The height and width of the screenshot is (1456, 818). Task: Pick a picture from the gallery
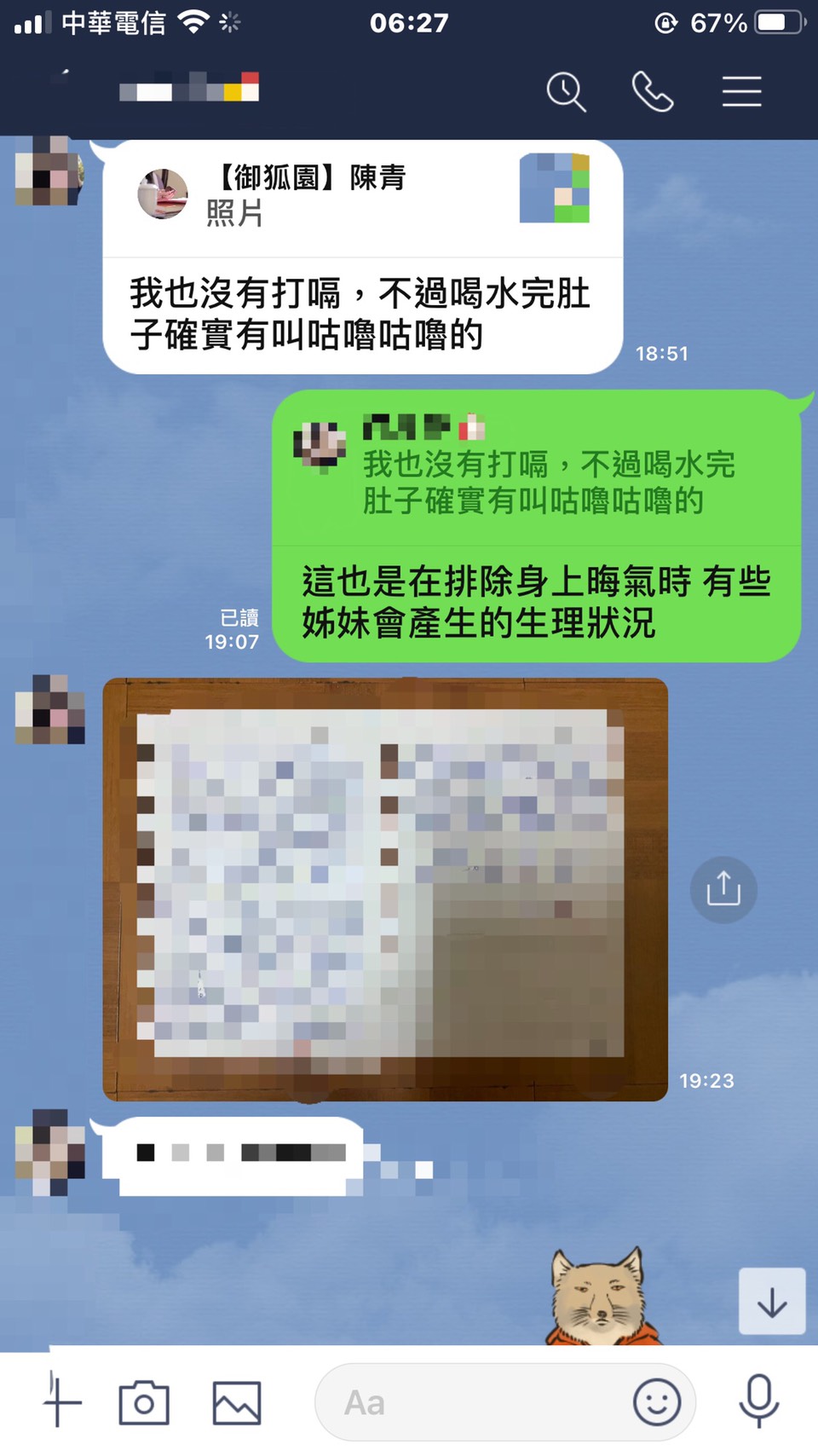[x=237, y=1402]
